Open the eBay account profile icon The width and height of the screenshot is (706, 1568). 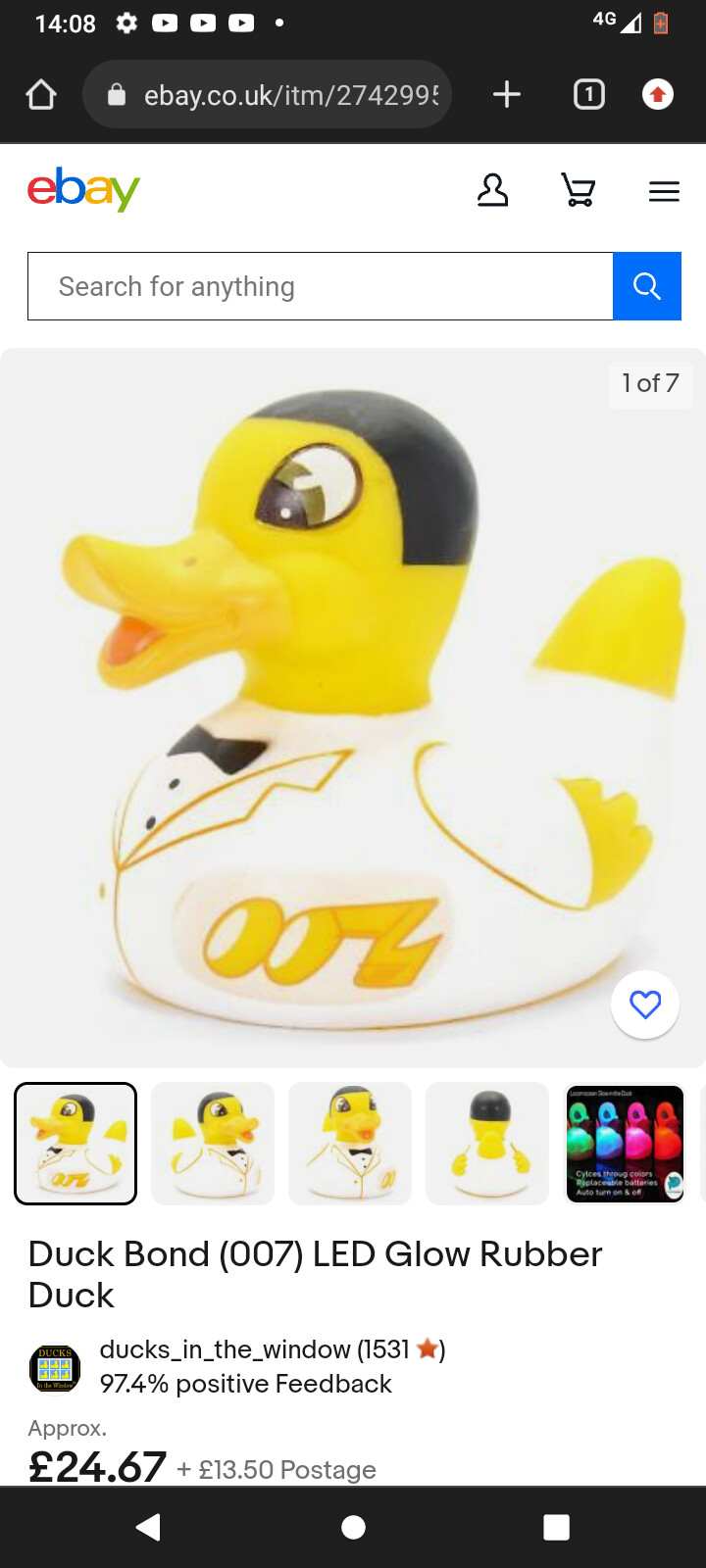coord(492,190)
